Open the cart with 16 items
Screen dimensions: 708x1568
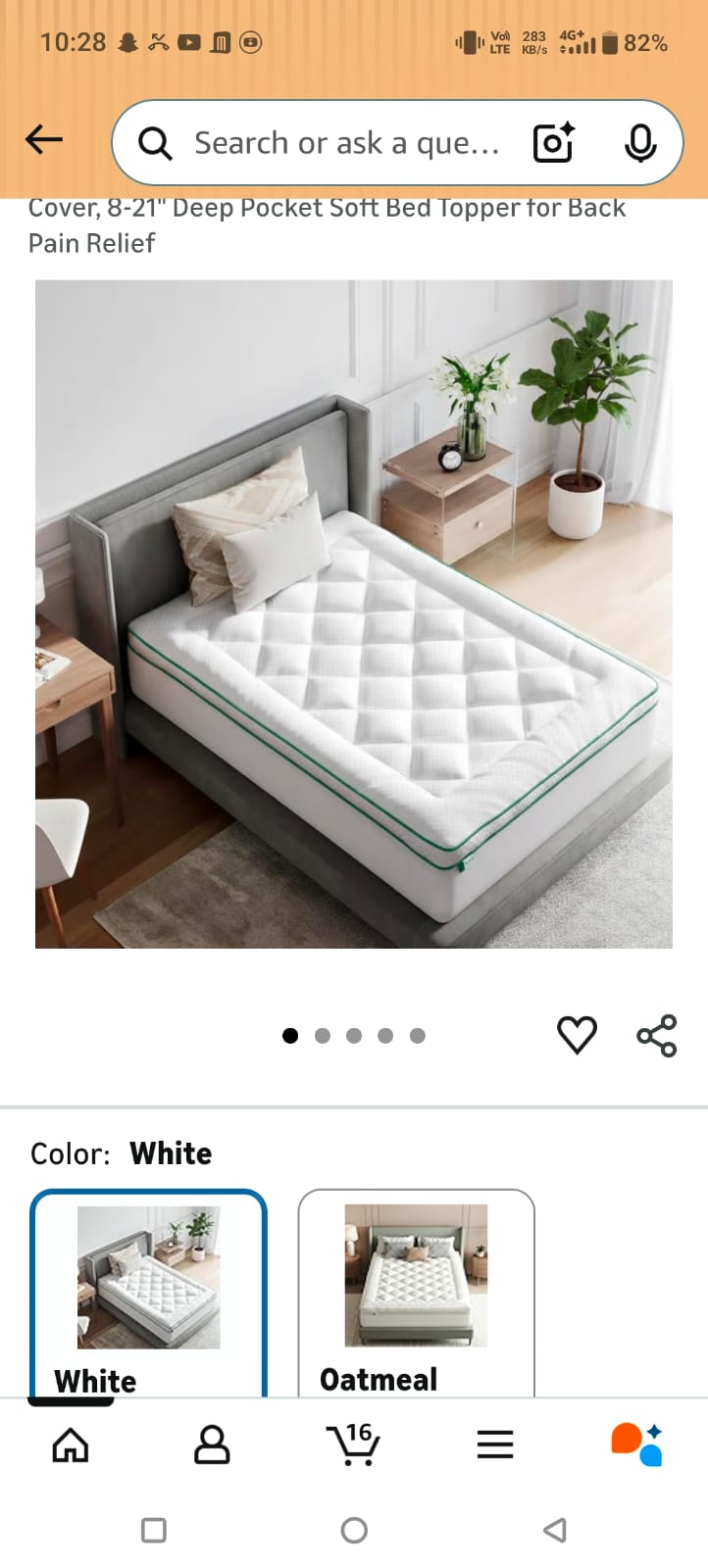point(353,1445)
